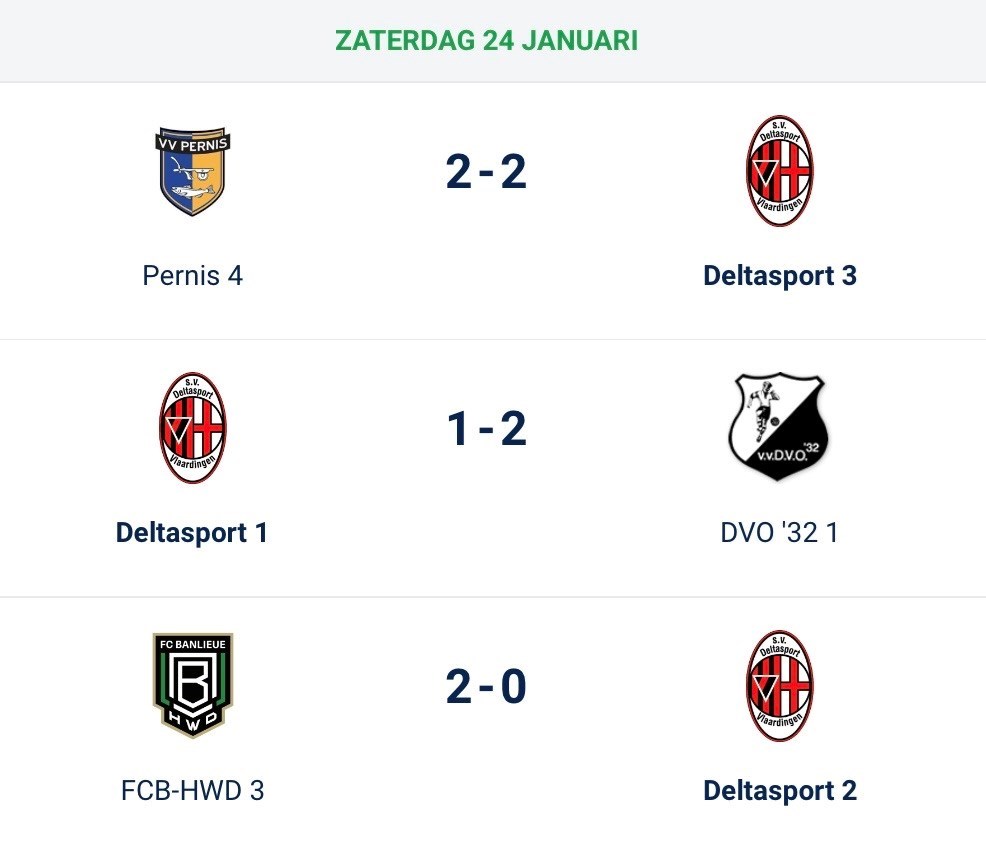Screen dimensions: 986x849
Task: View the FCB-HWD 3 vs Deltasport 2 match
Action: [x=493, y=723]
